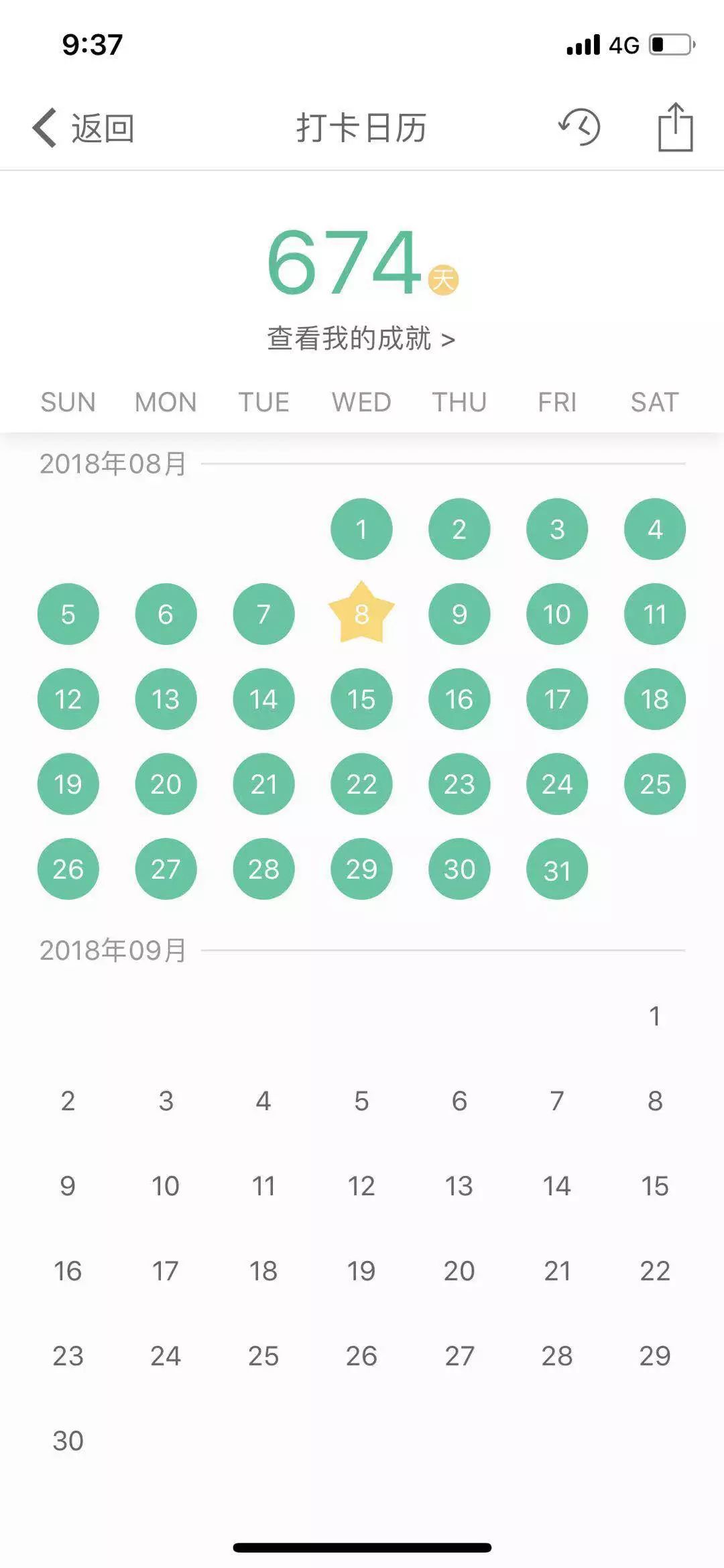
Task: Select September 30 on the calendar
Action: point(68,1441)
